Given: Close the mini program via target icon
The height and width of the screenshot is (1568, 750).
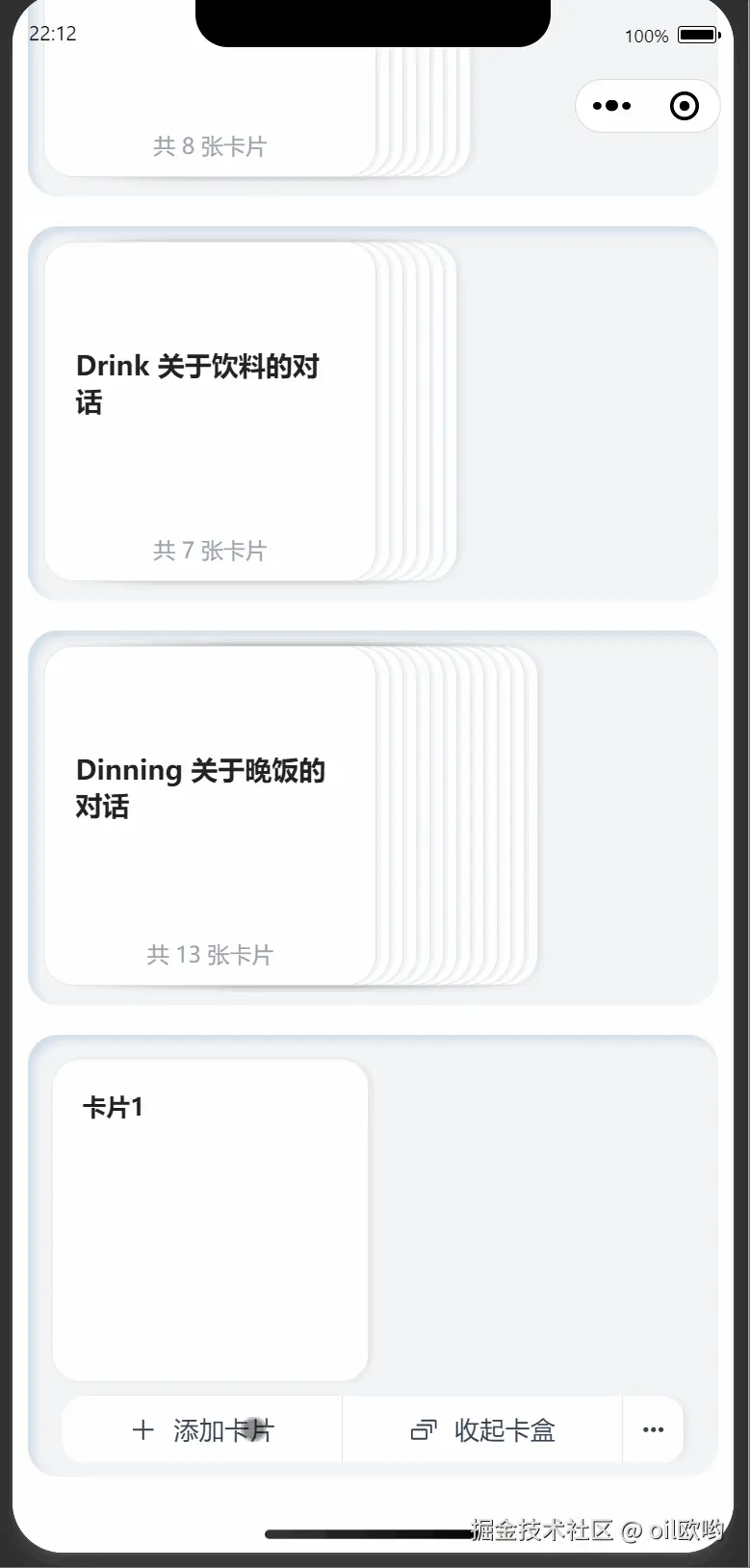Looking at the screenshot, I should [684, 106].
